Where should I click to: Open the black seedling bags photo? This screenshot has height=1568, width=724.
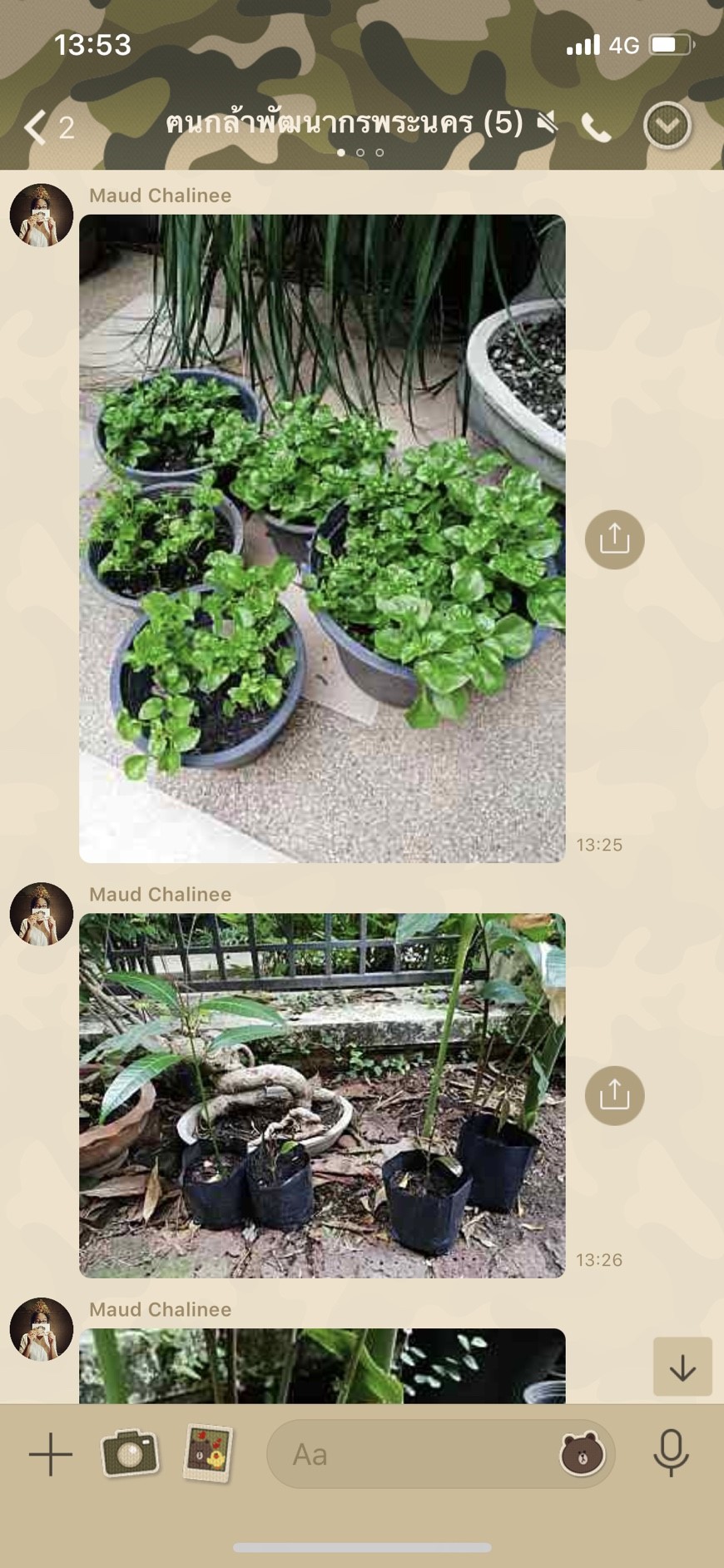pyautogui.click(x=322, y=1094)
